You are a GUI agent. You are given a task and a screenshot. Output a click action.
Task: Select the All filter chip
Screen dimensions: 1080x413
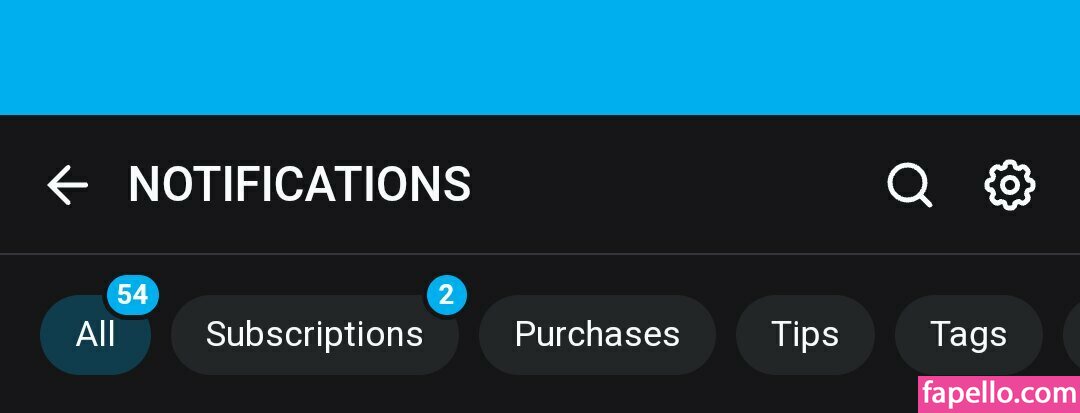pos(95,334)
